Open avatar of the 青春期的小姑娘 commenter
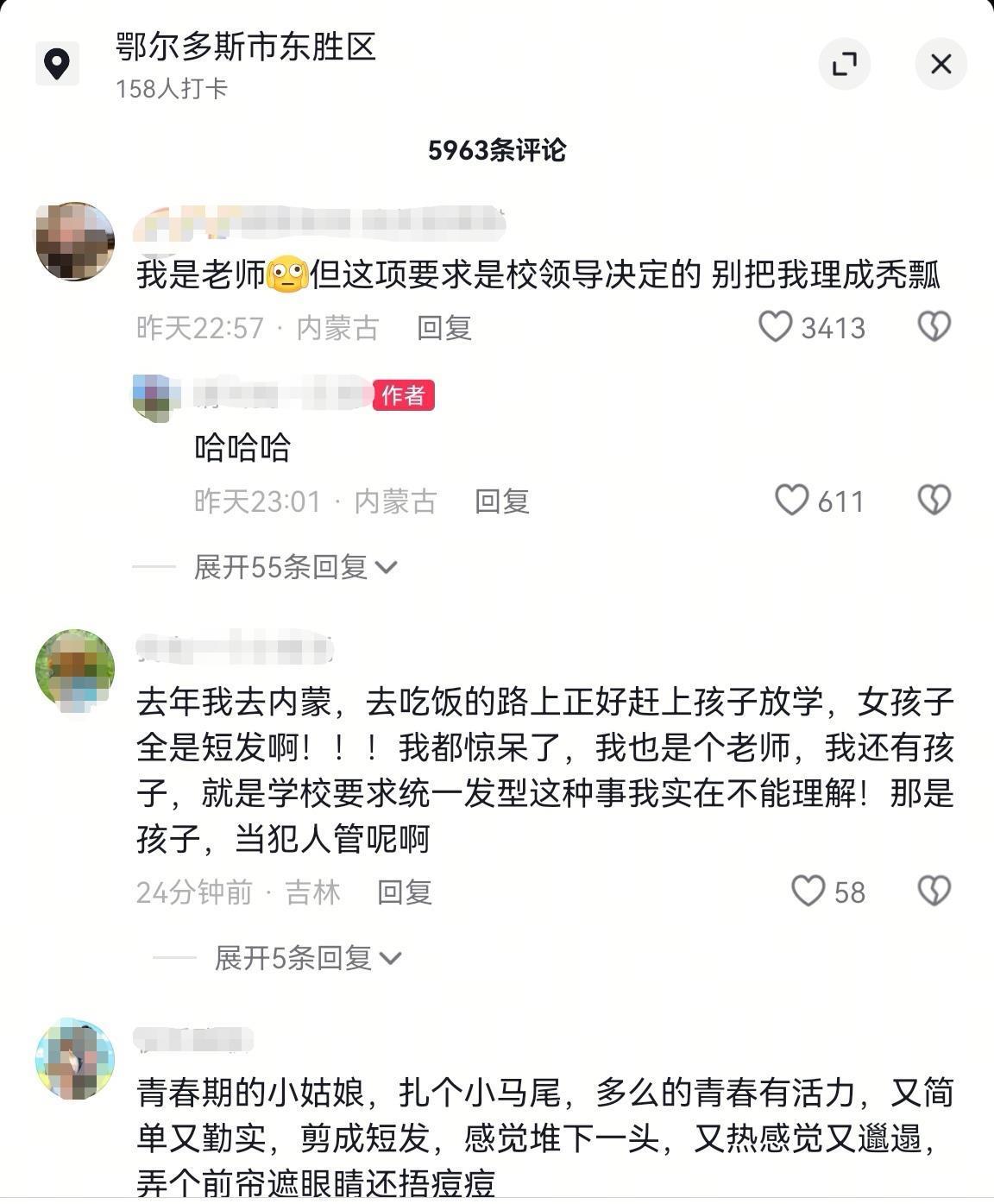 pyautogui.click(x=75, y=1058)
